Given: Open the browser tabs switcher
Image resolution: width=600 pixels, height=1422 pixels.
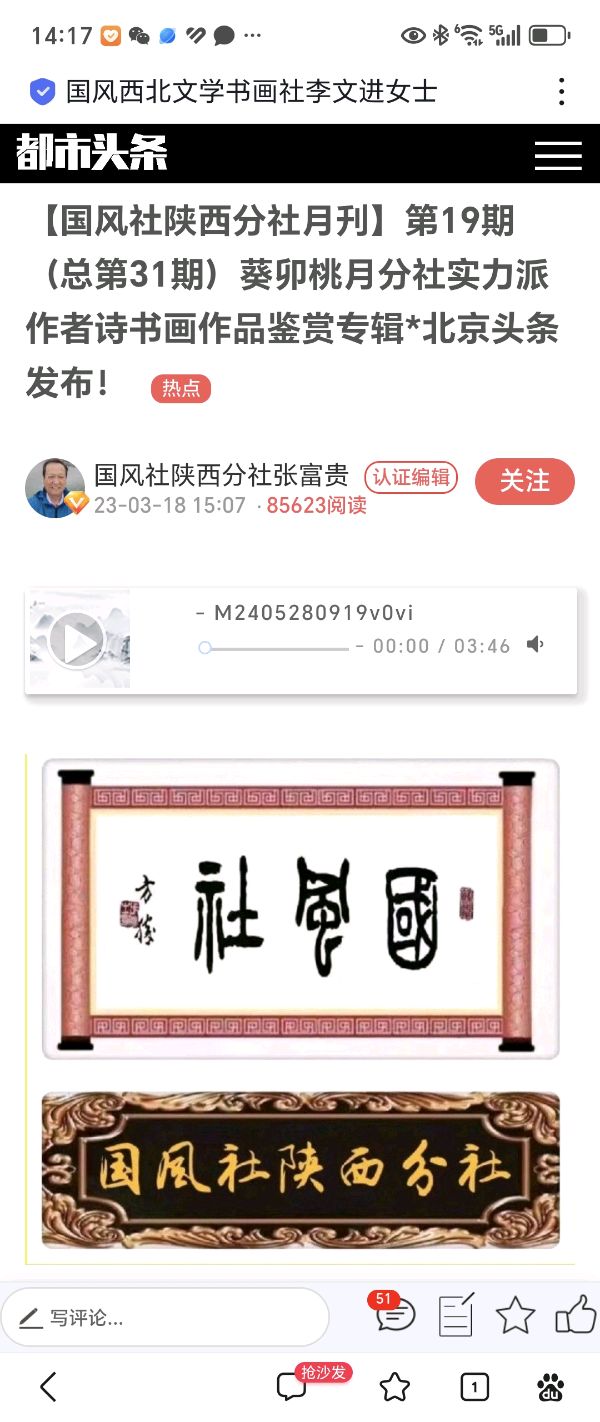Looking at the screenshot, I should 474,1387.
